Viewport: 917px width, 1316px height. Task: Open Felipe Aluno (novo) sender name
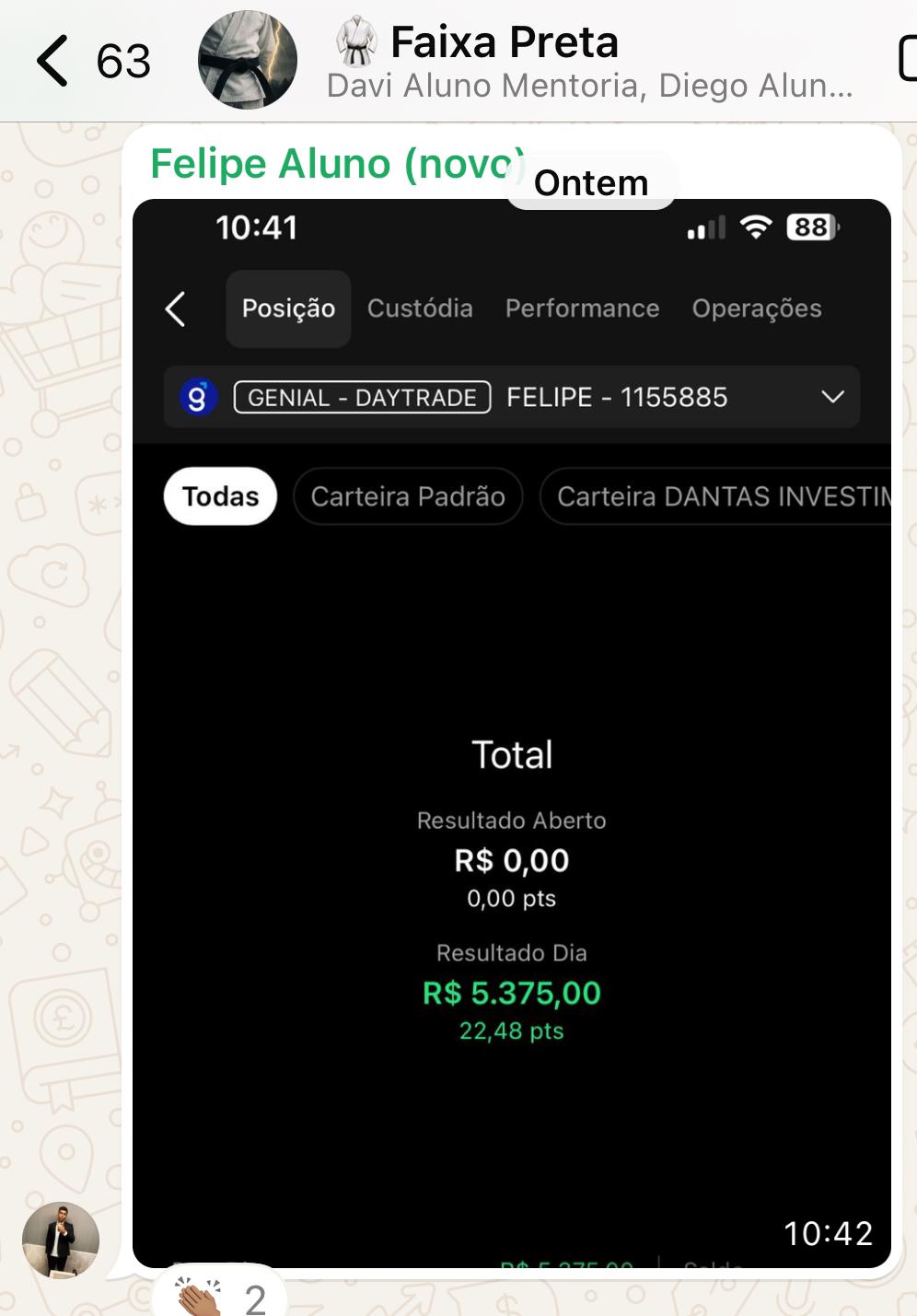(335, 165)
